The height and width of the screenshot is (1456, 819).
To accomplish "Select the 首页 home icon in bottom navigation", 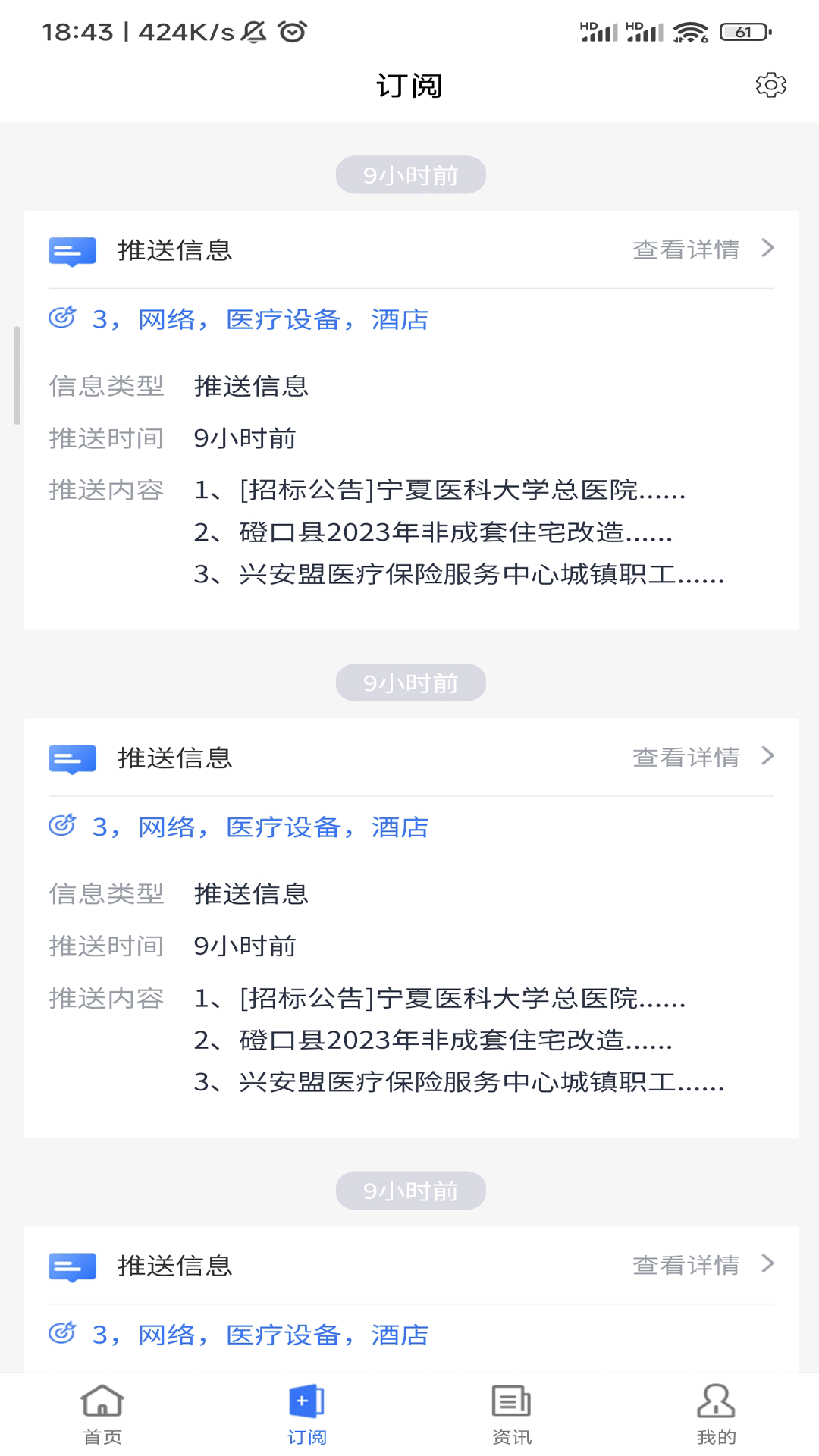I will (102, 1405).
